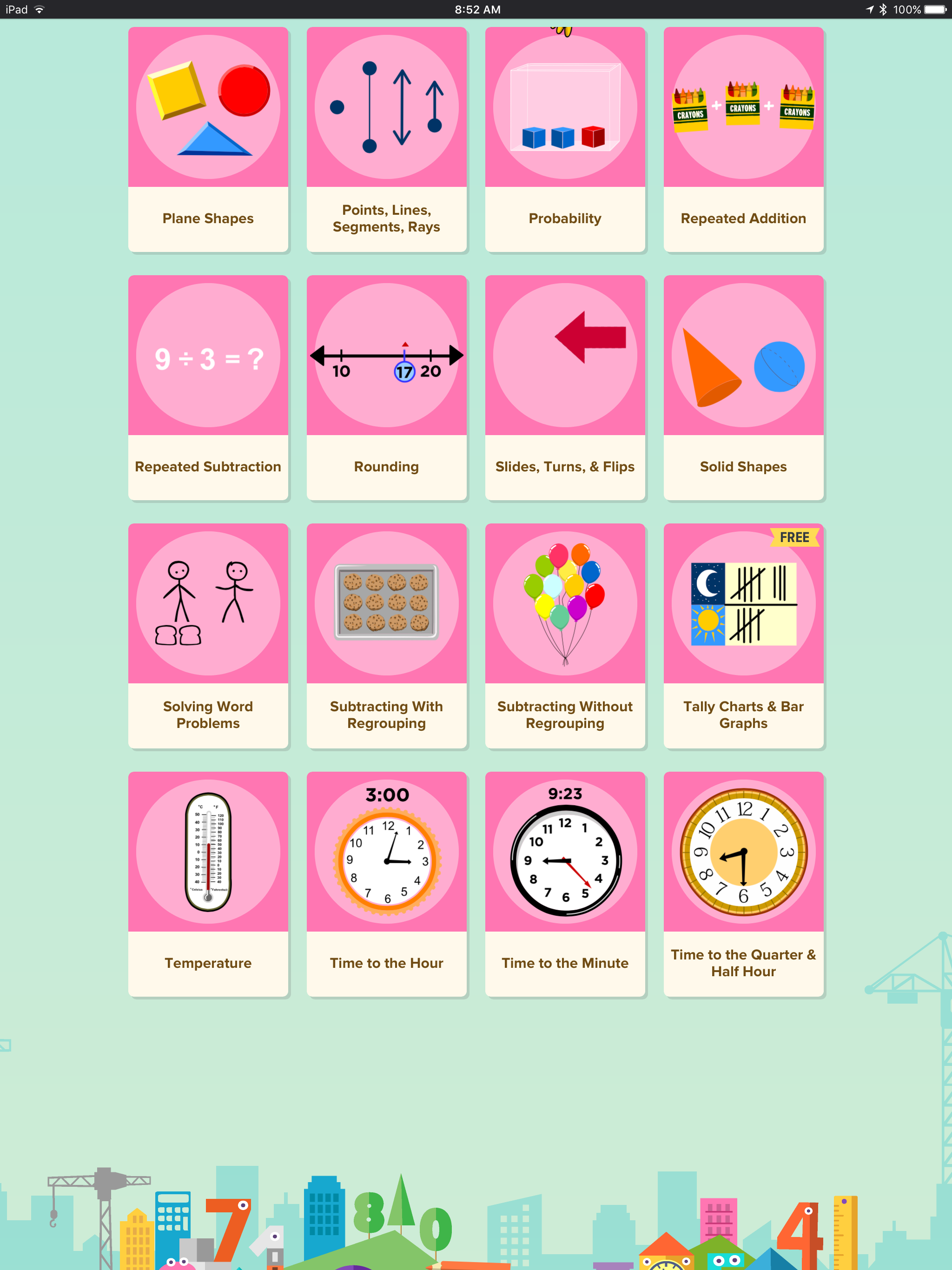The width and height of the screenshot is (952, 1270).
Task: Select the Rounding topic
Action: 386,388
